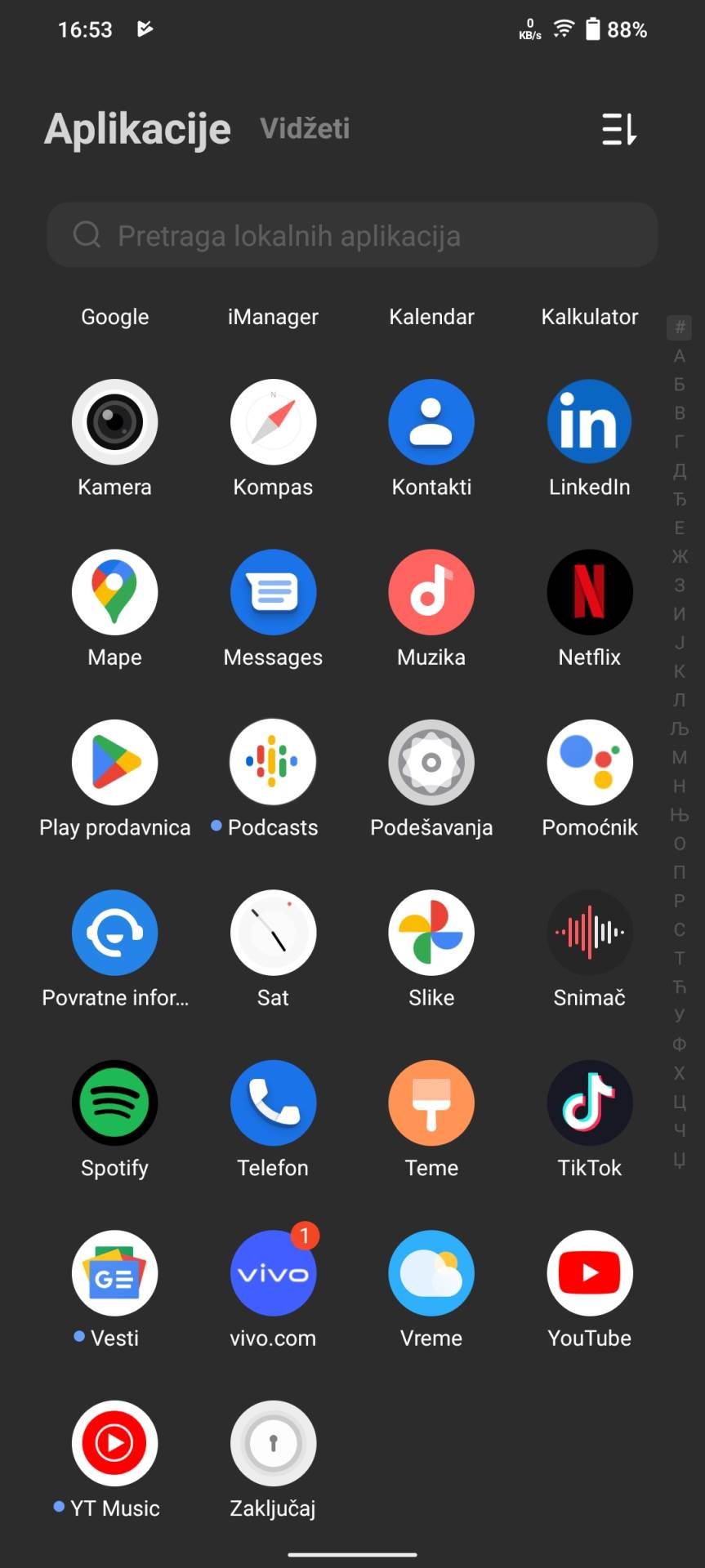The image size is (705, 1568).
Task: Open the Kompas compass app
Action: pos(273,421)
